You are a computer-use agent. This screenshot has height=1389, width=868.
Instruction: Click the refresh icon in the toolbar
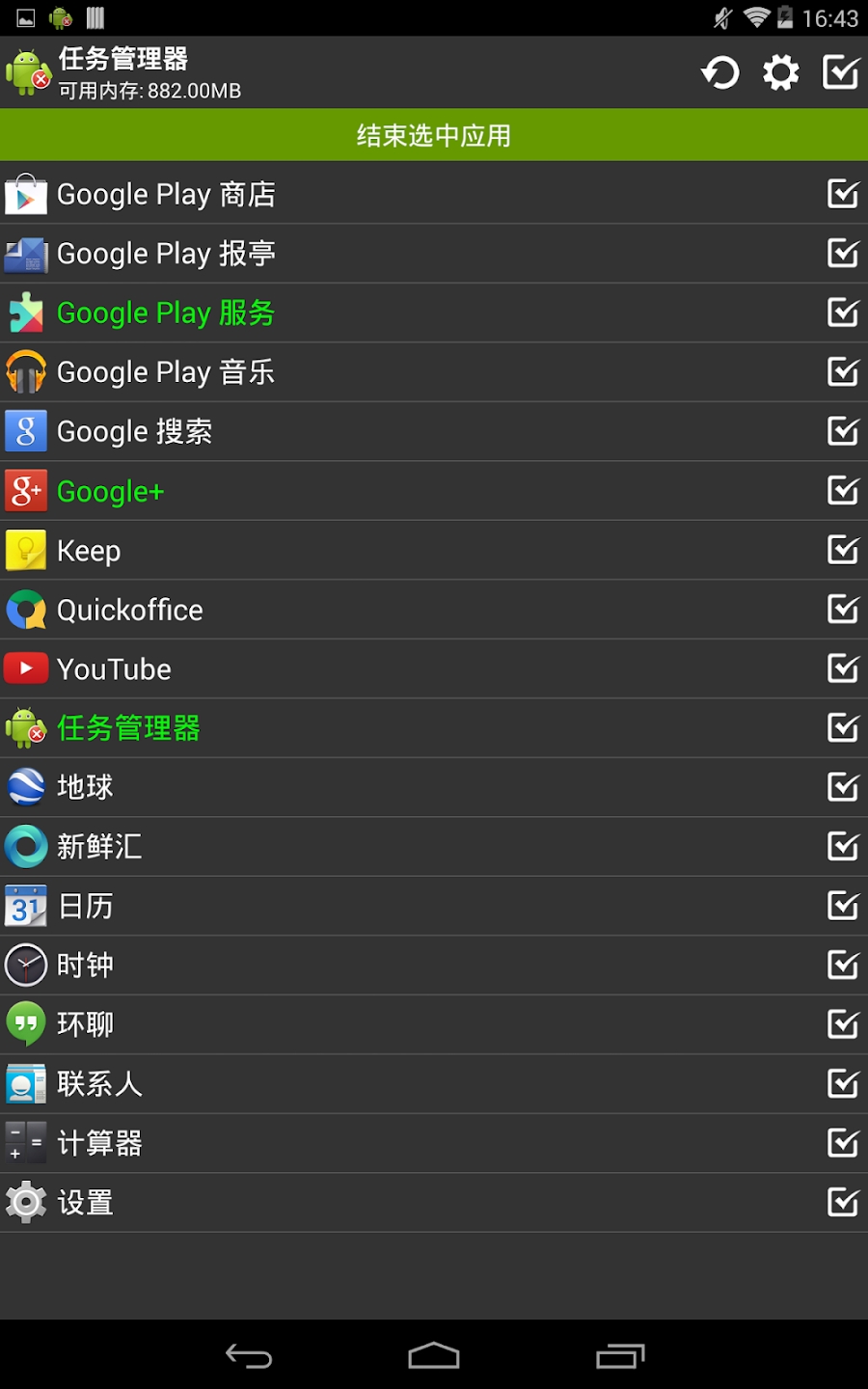point(719,71)
